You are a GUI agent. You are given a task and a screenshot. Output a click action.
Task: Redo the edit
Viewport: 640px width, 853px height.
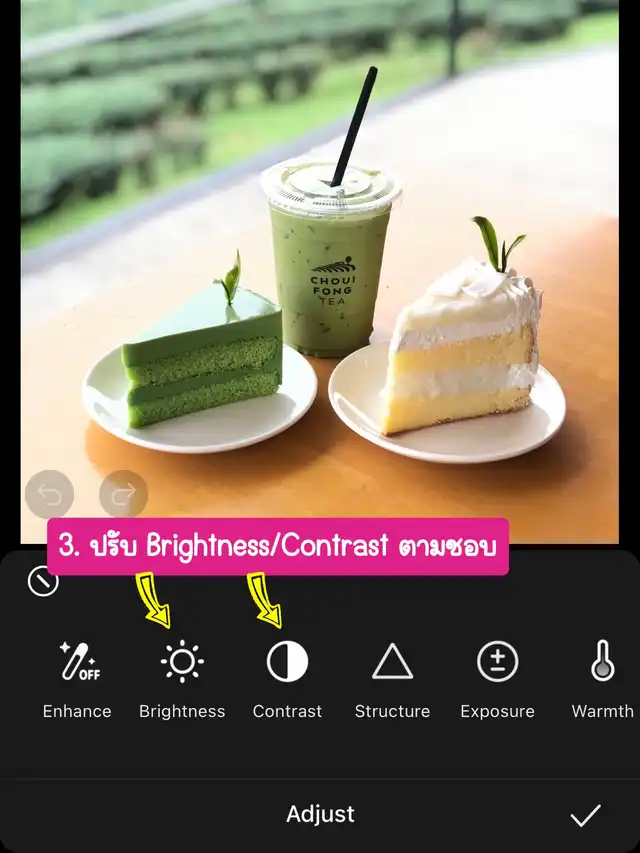124,494
